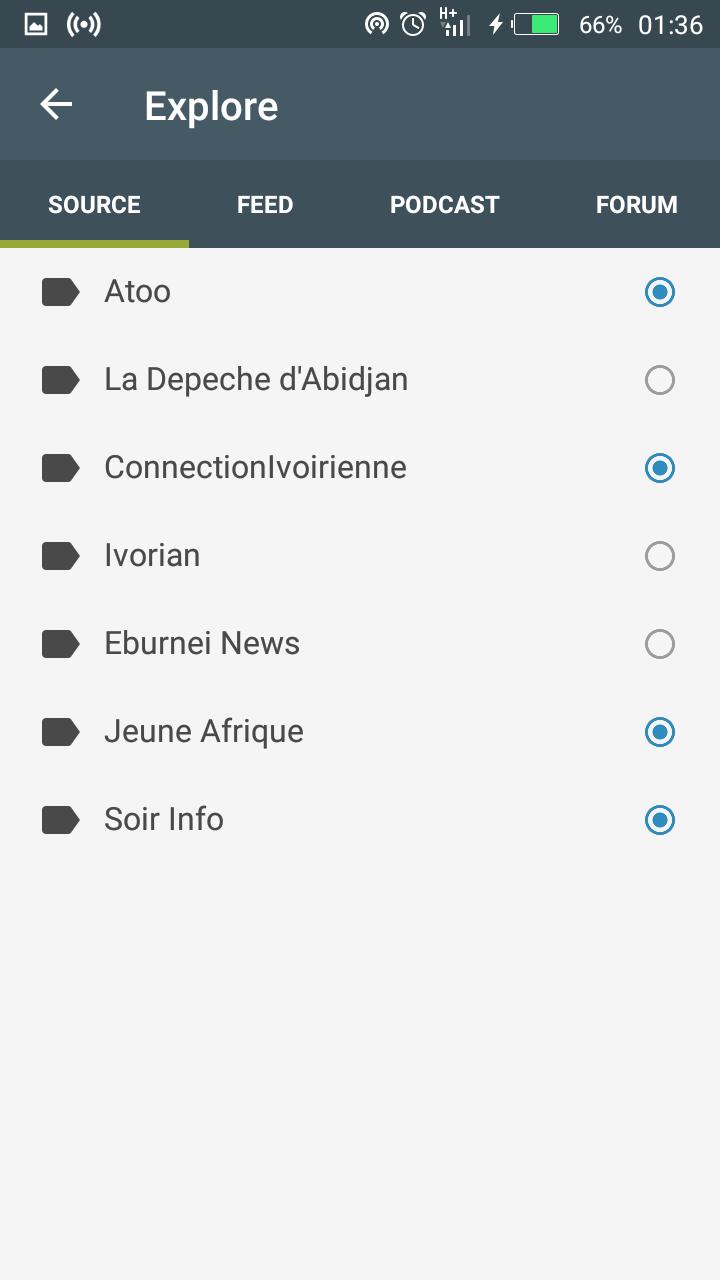
Task: Switch to the Podcast tab
Action: point(444,205)
